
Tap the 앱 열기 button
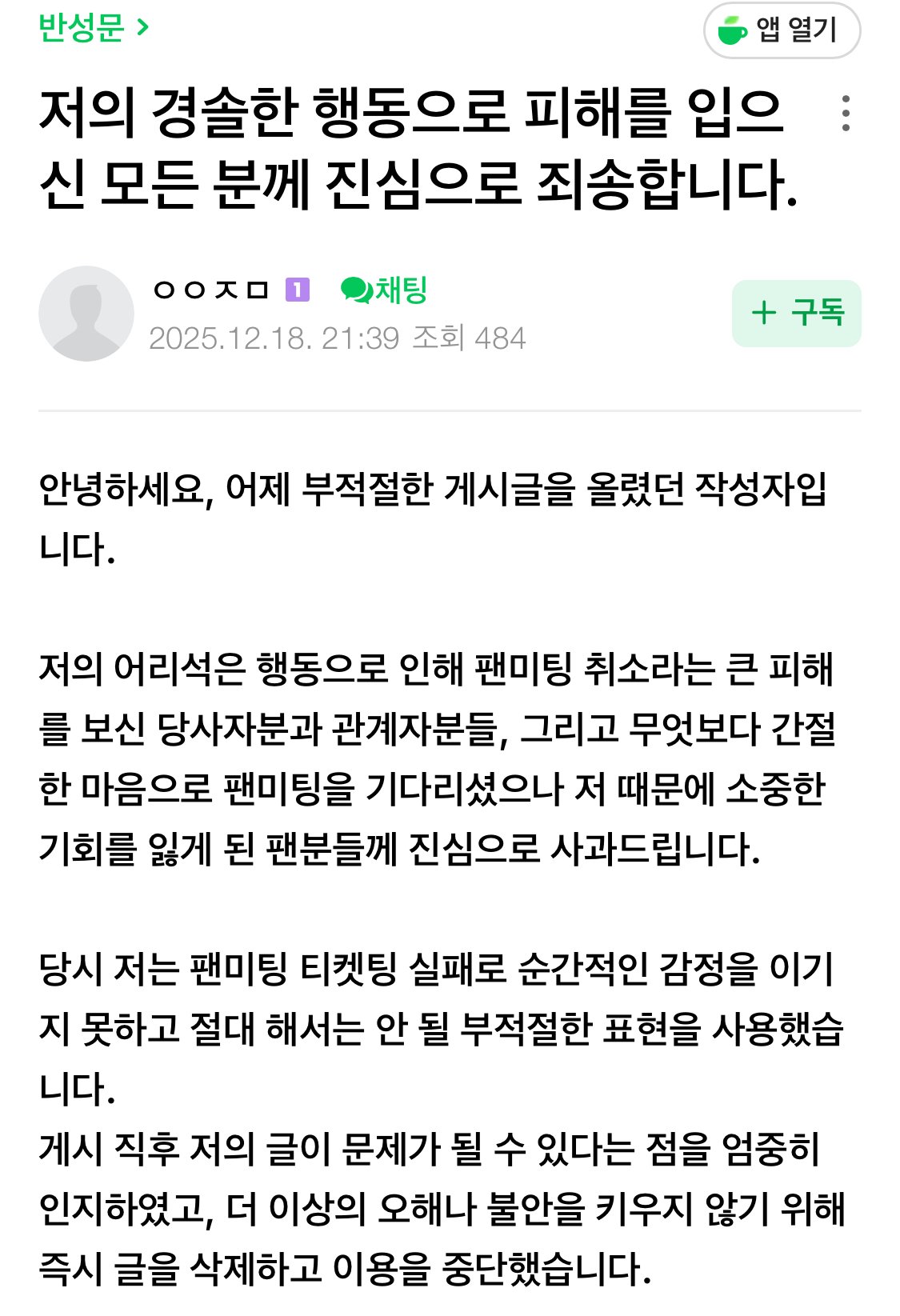pyautogui.click(x=782, y=31)
